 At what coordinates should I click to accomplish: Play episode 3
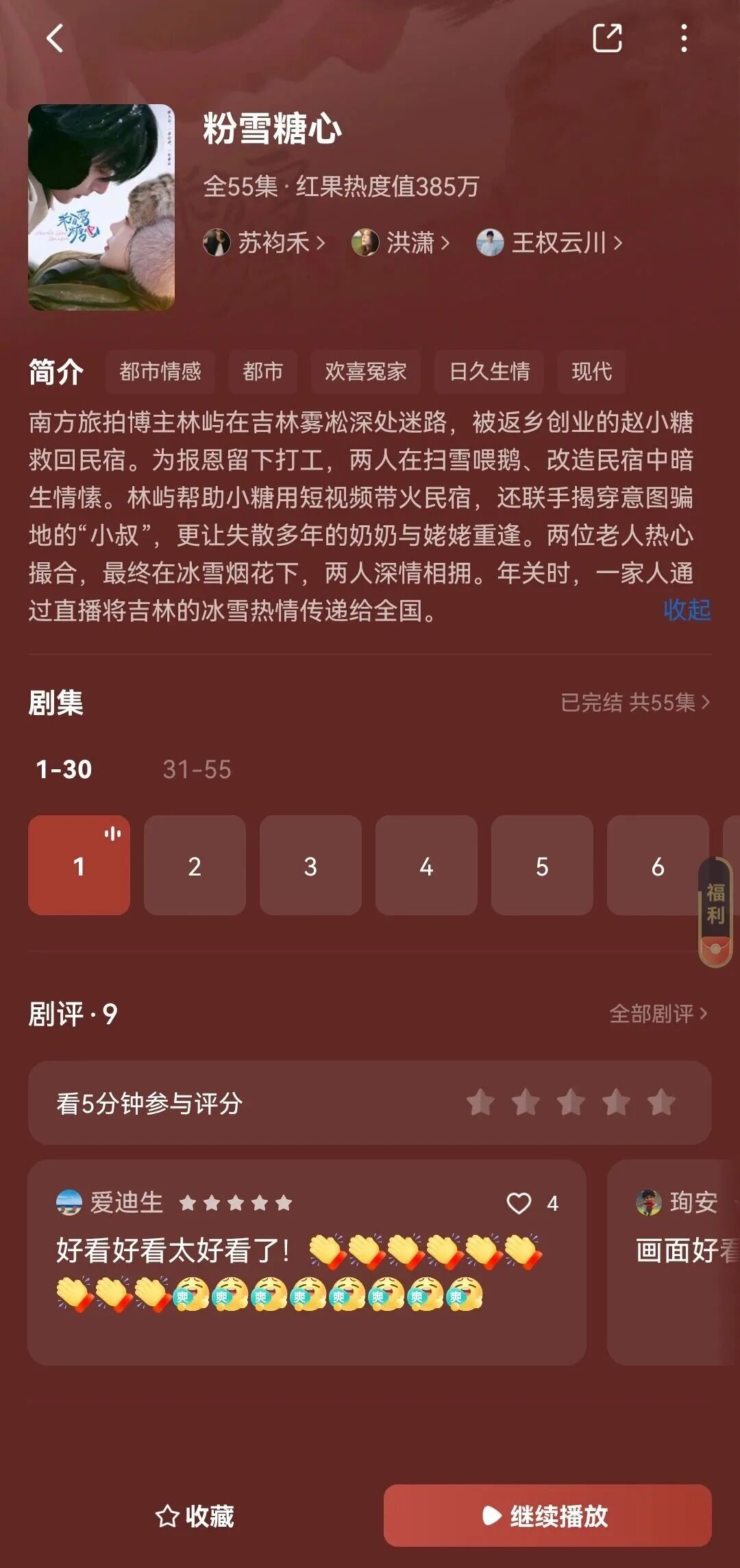[x=310, y=865]
